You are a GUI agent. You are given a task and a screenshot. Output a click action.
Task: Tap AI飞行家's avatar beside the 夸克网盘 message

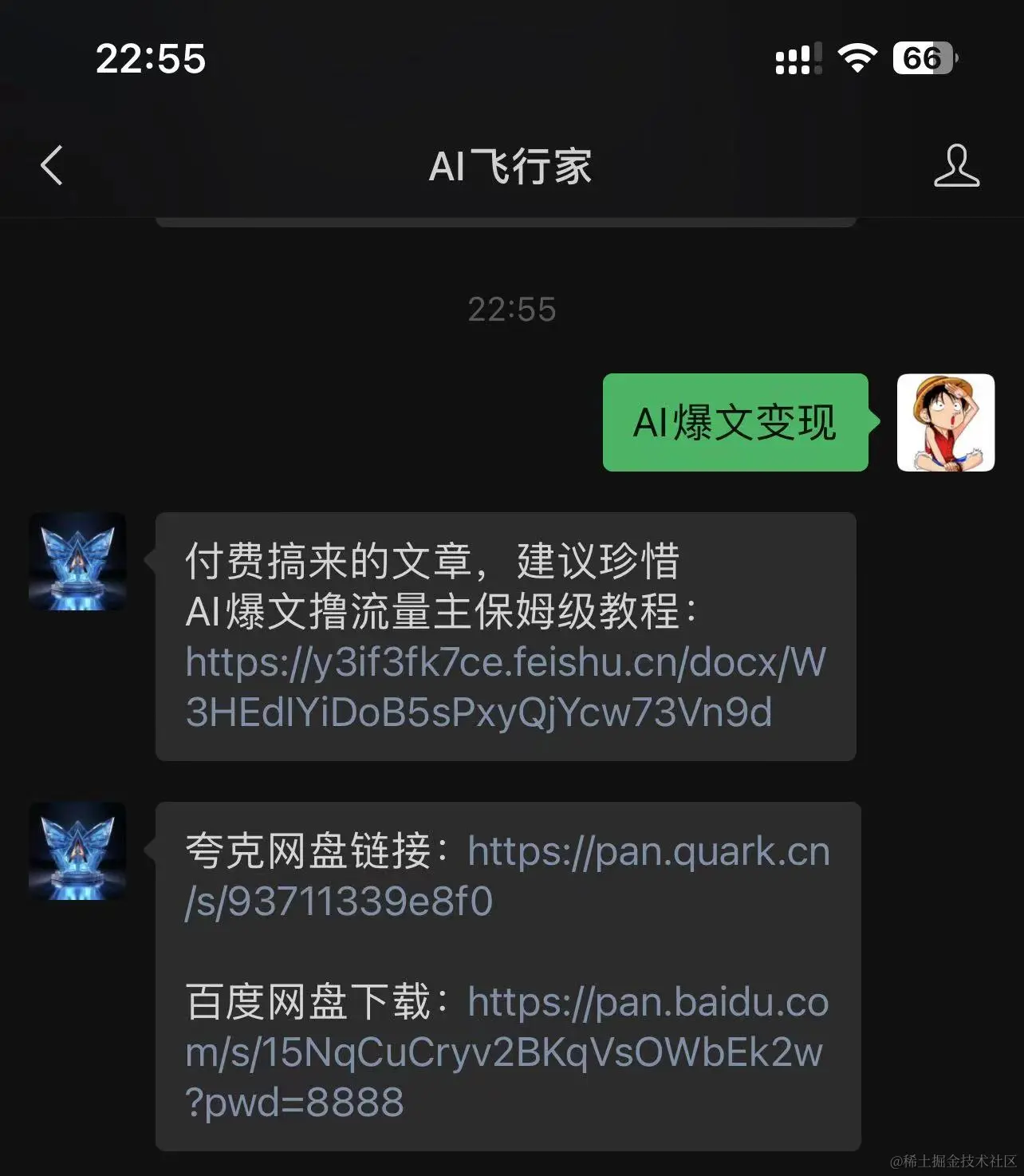[x=77, y=851]
